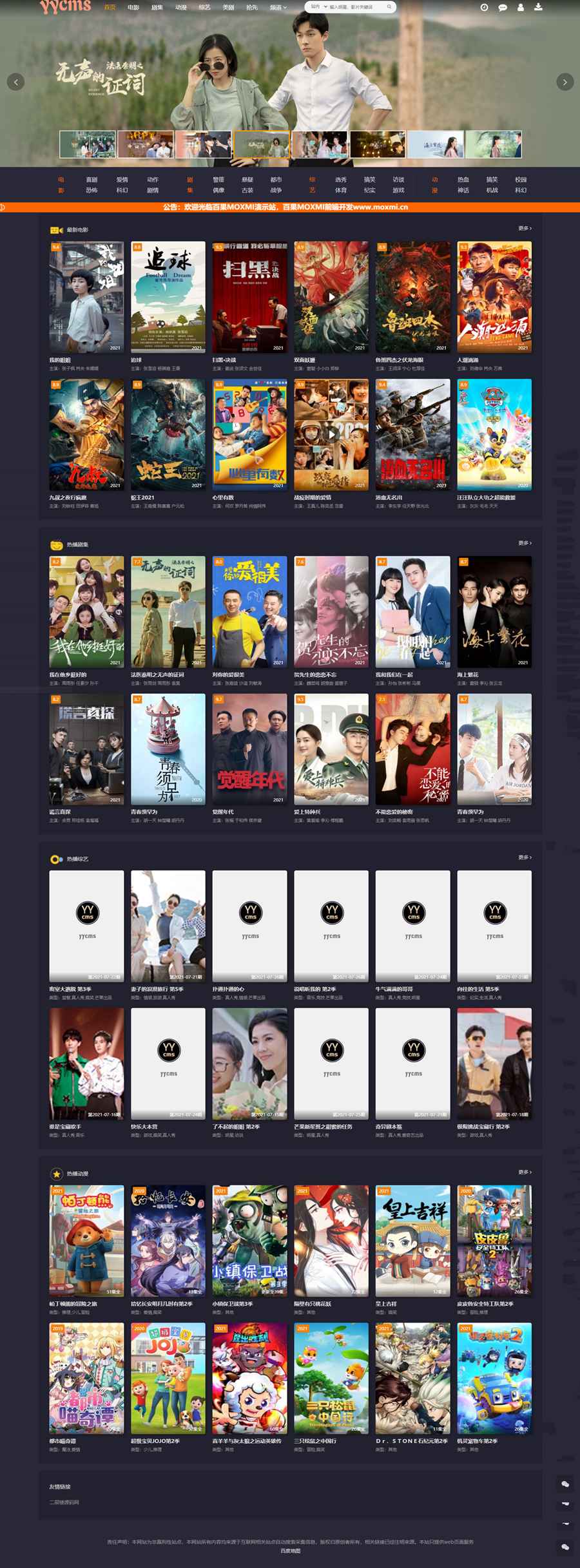
Task: Open the 百度地图 footer link
Action: (290, 1551)
